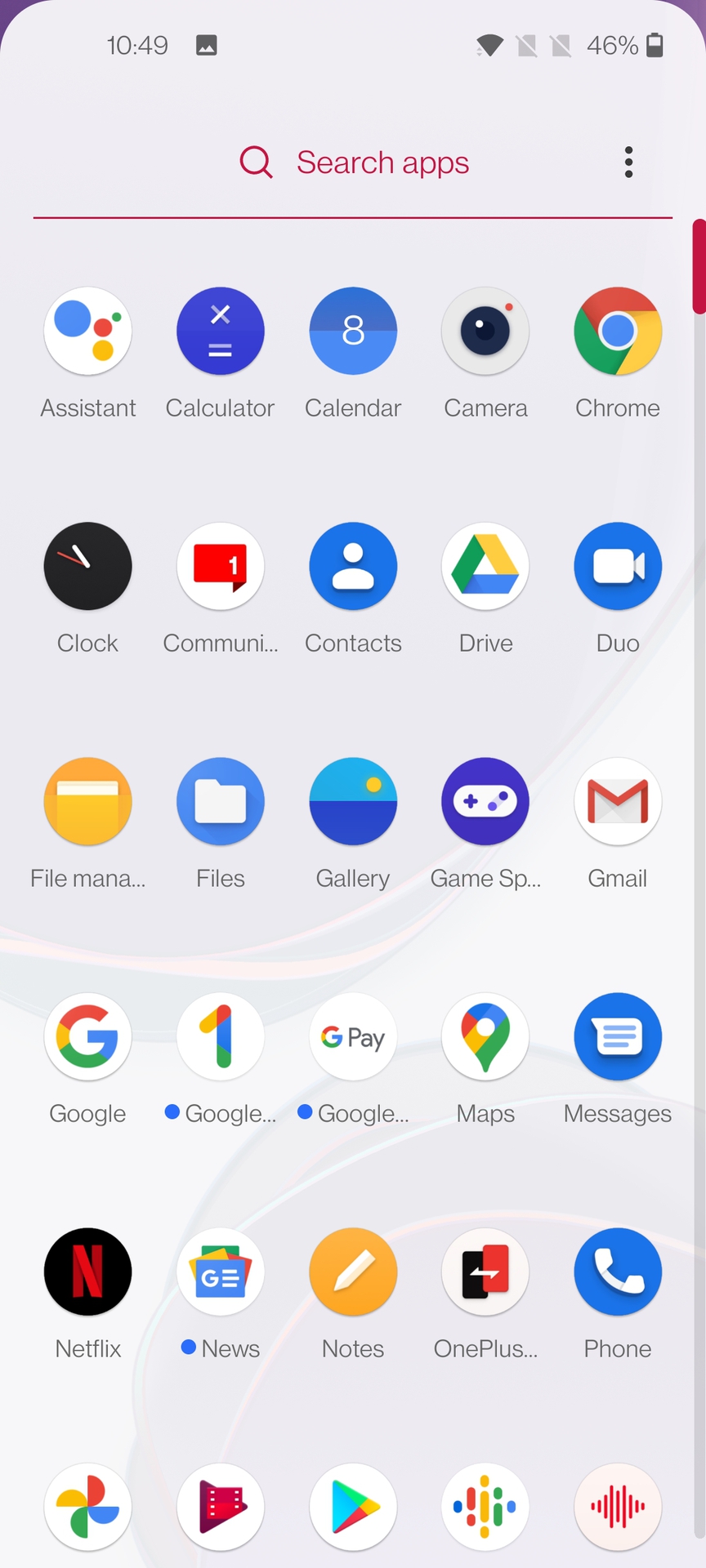Launch Google Assistant
Screen dimensions: 706x1568
pos(88,332)
